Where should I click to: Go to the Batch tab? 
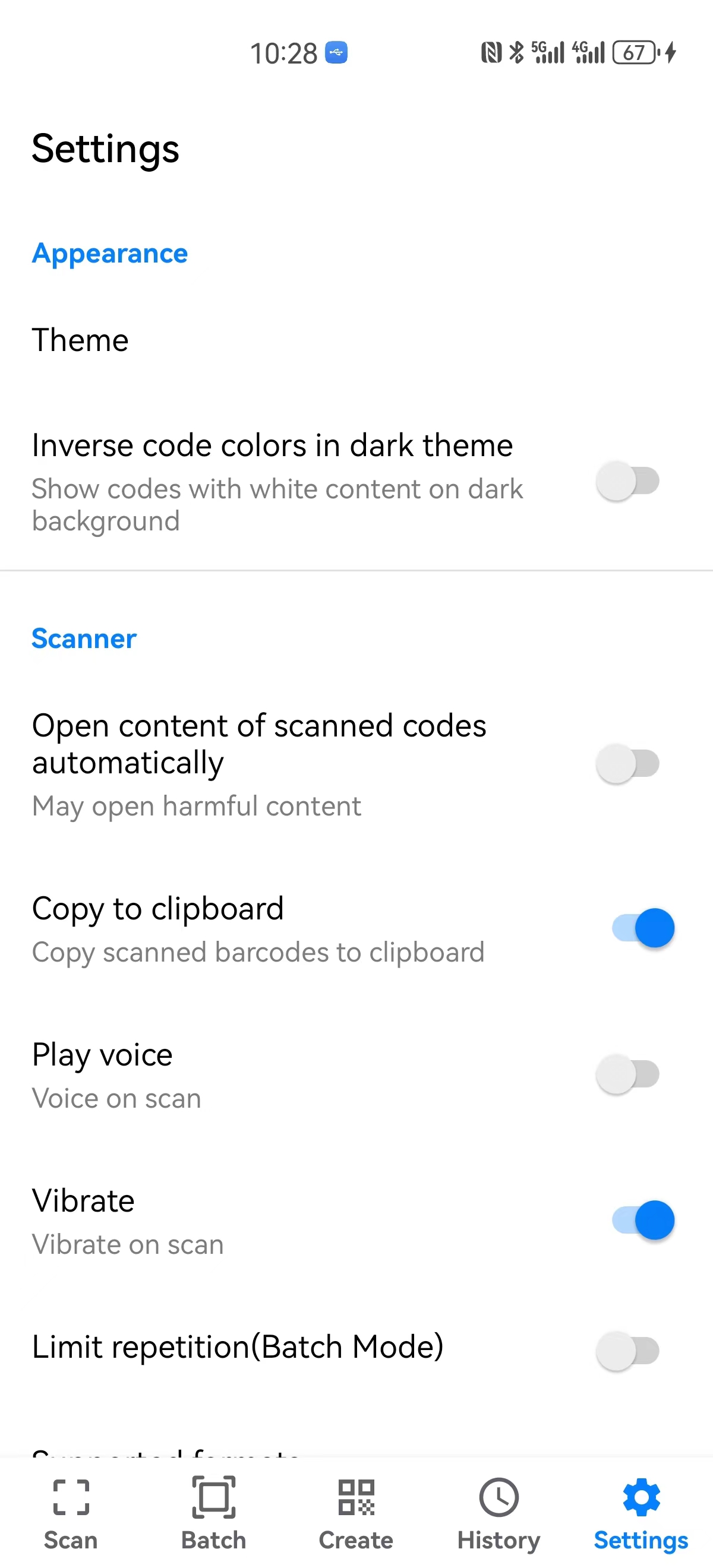[x=214, y=1513]
